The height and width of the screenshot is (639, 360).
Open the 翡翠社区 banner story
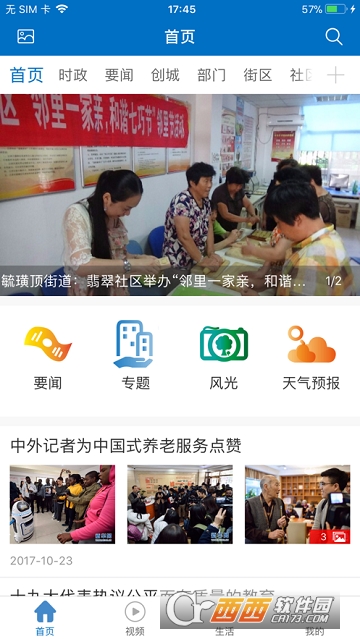(x=180, y=195)
